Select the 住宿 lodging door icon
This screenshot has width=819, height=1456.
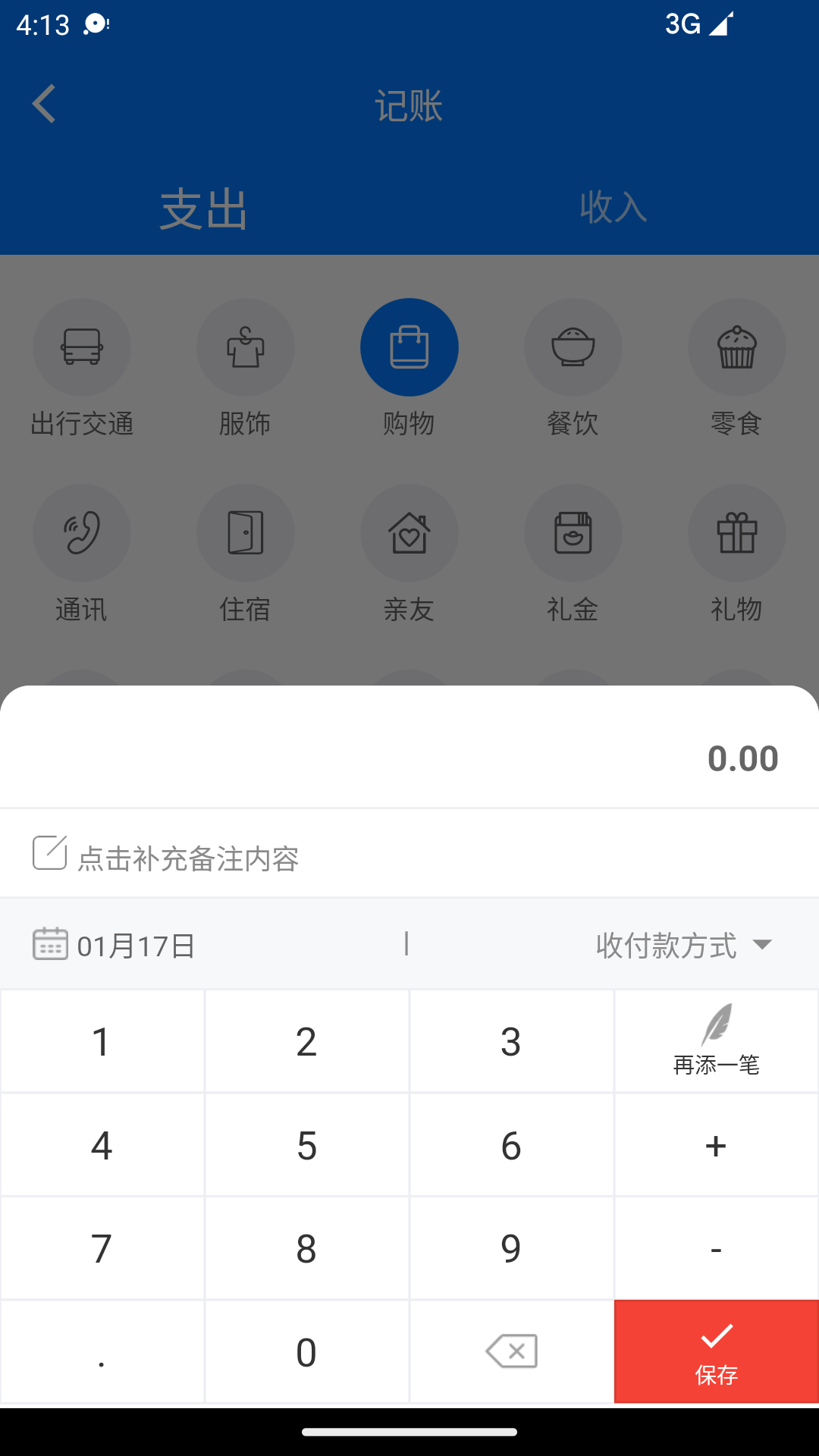click(246, 533)
